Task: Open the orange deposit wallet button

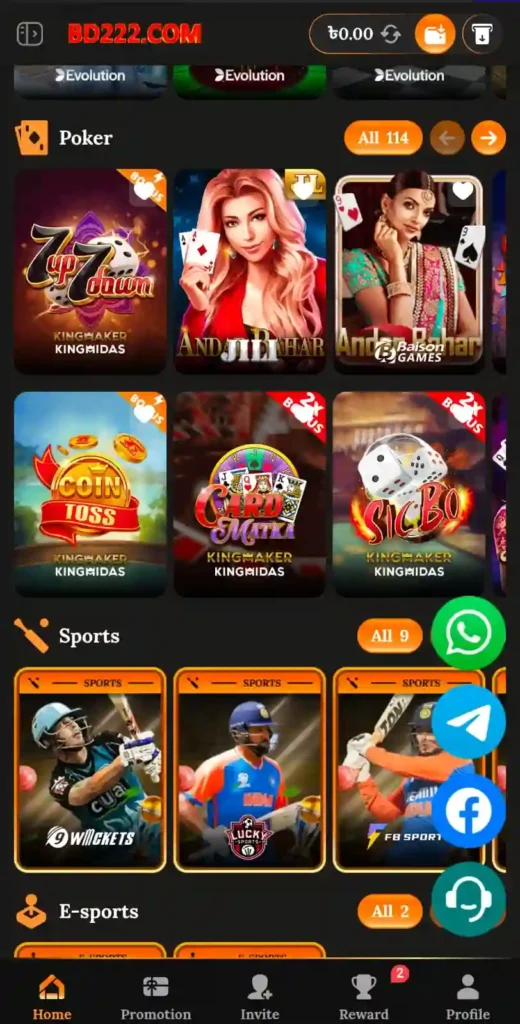Action: click(434, 34)
